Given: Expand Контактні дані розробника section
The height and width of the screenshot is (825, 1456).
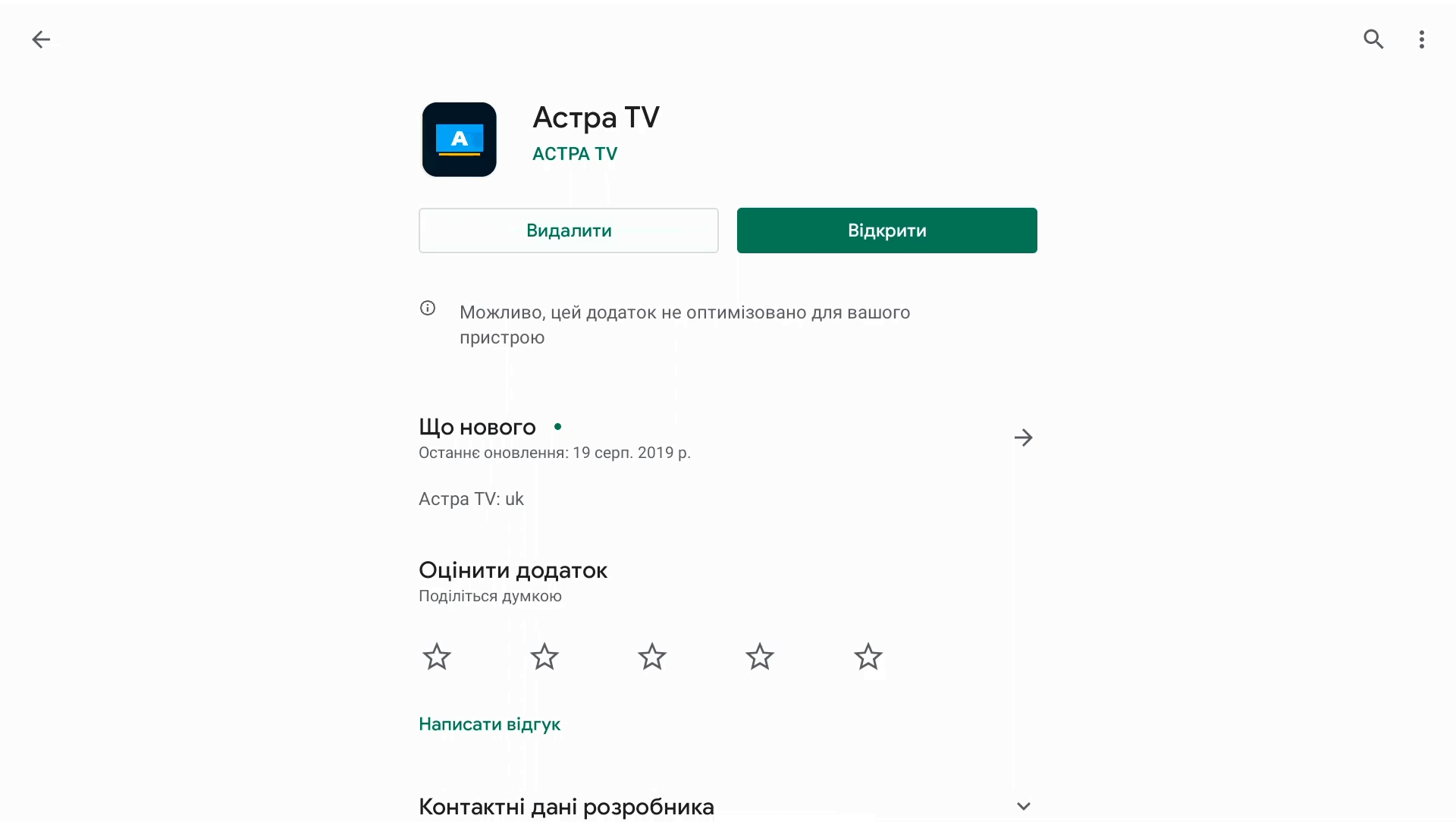Looking at the screenshot, I should pos(1023,806).
